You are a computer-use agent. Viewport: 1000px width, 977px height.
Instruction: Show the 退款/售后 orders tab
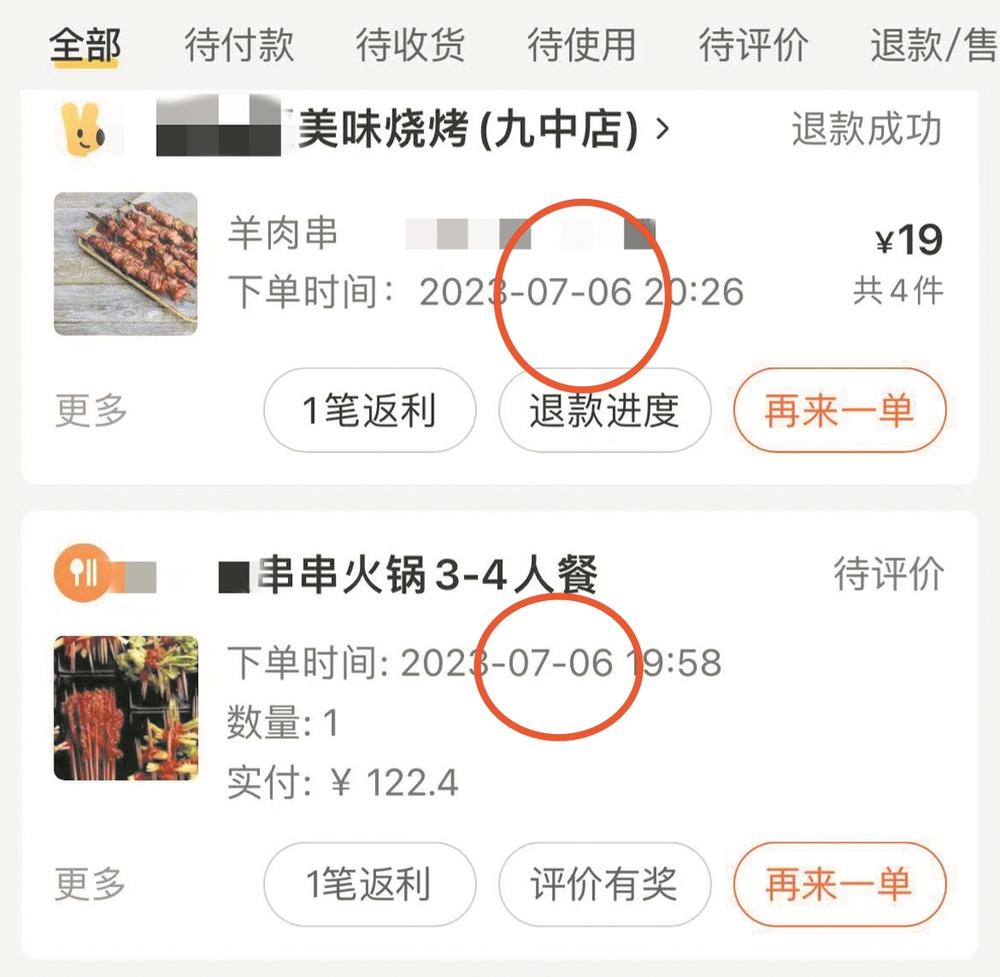coord(933,45)
